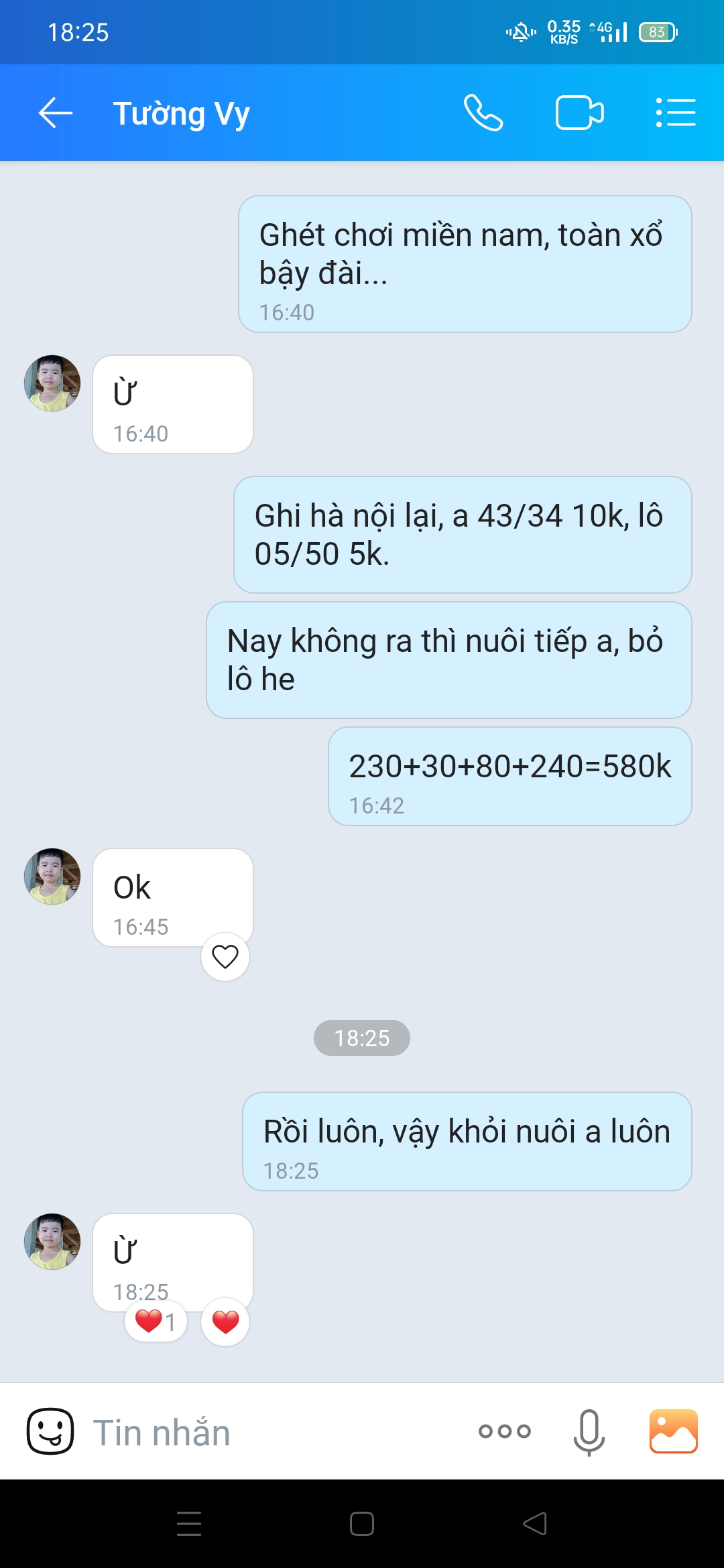The width and height of the screenshot is (724, 1568).
Task: Open the photo gallery picker
Action: click(x=673, y=1431)
